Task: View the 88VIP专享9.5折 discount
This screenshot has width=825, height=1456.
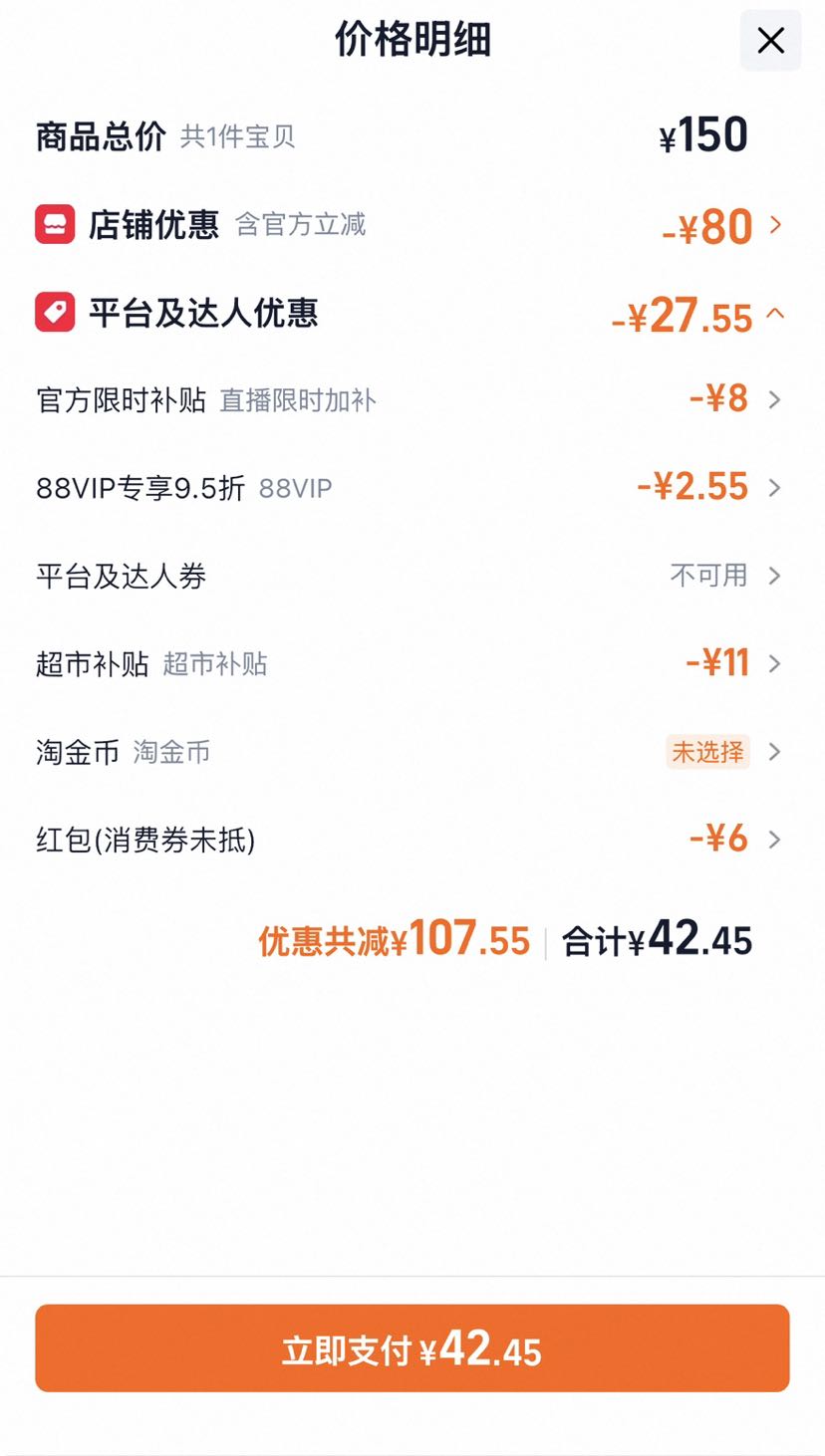Action: pos(412,488)
